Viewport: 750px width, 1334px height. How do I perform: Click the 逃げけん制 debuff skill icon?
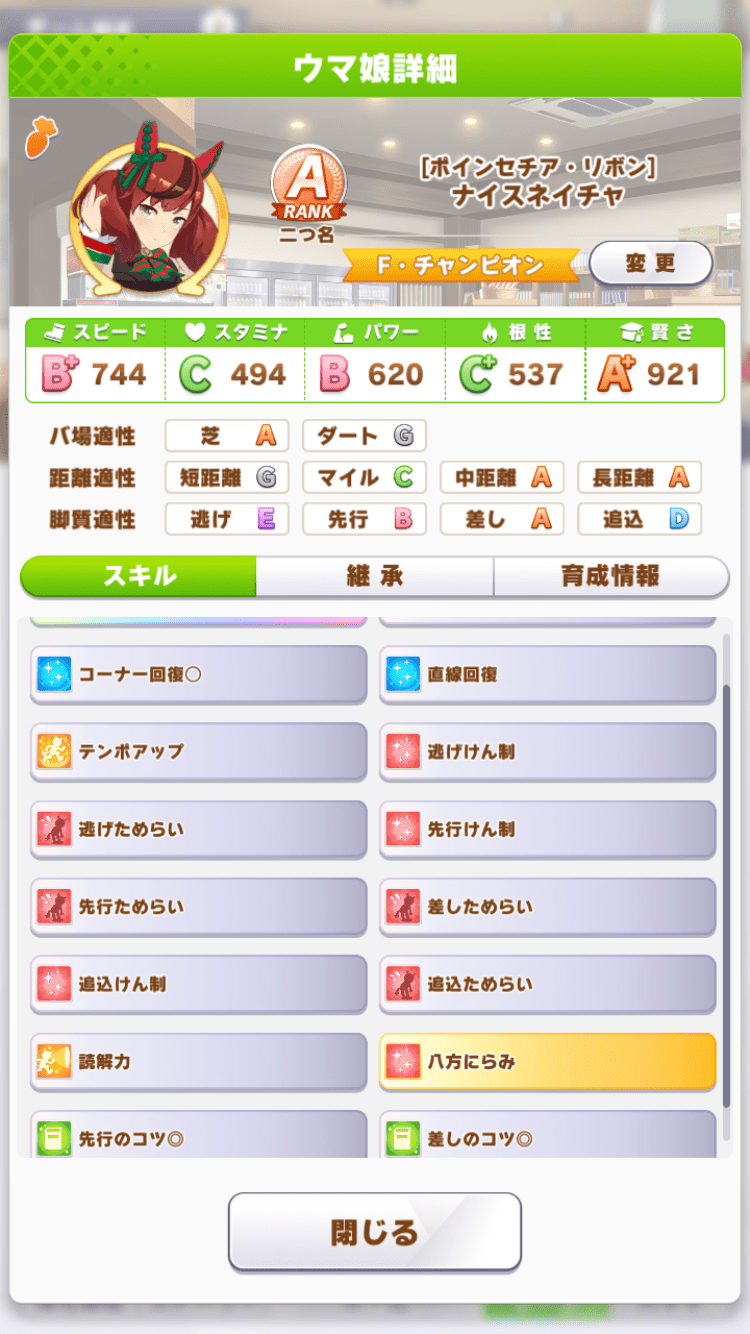point(400,753)
